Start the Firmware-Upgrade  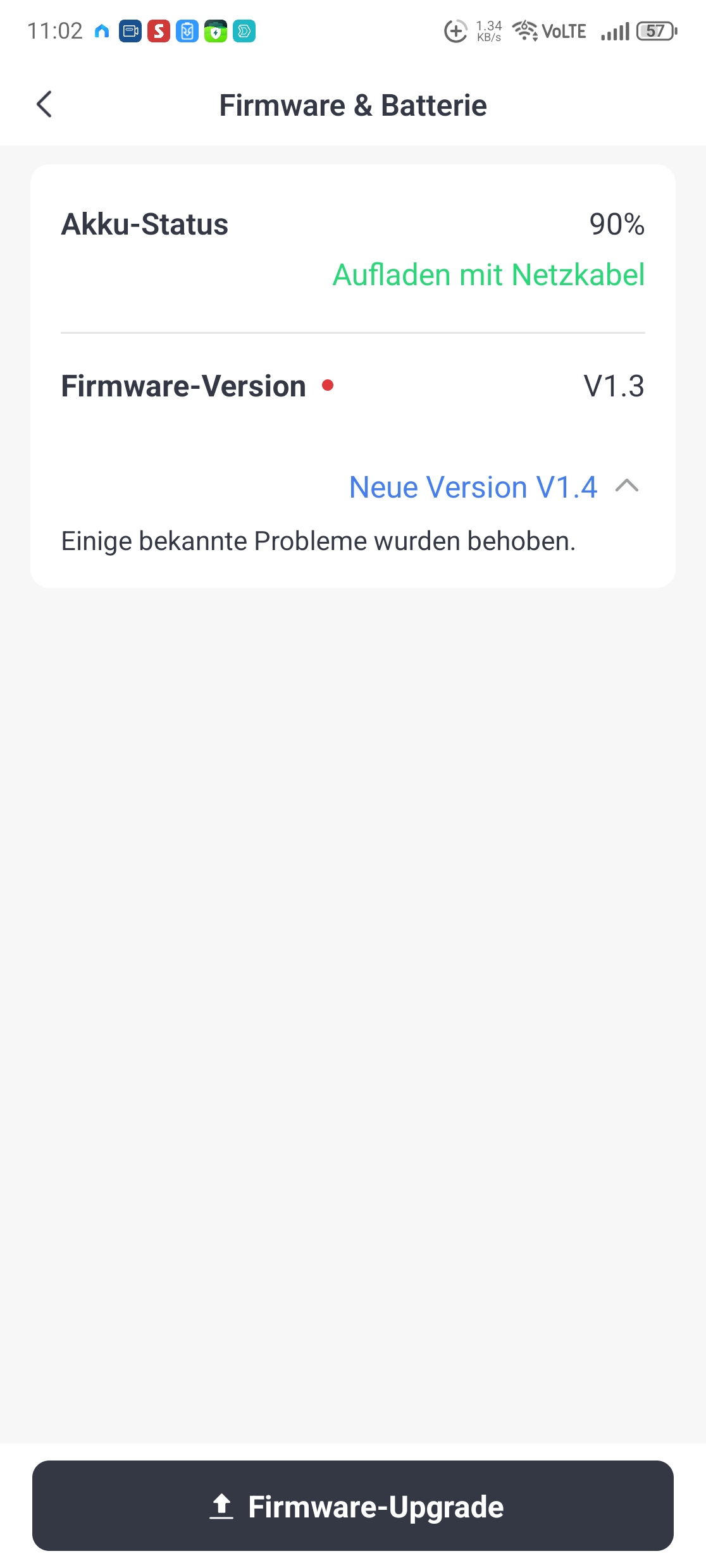(x=353, y=1505)
